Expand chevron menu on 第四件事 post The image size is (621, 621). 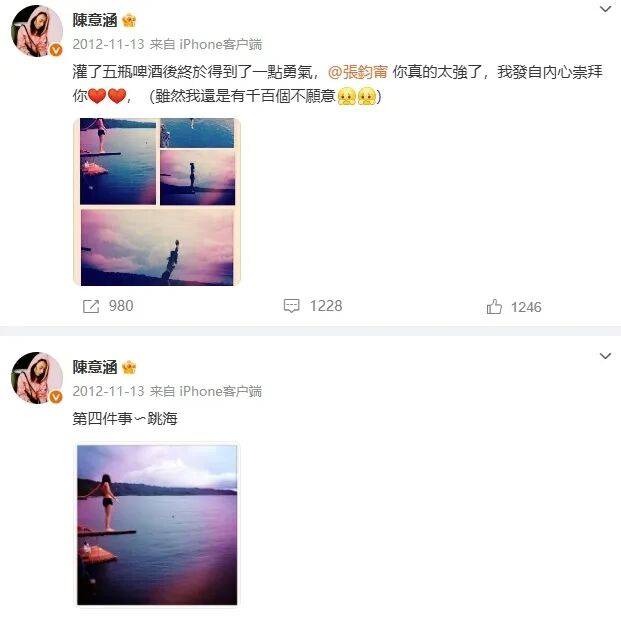(605, 356)
